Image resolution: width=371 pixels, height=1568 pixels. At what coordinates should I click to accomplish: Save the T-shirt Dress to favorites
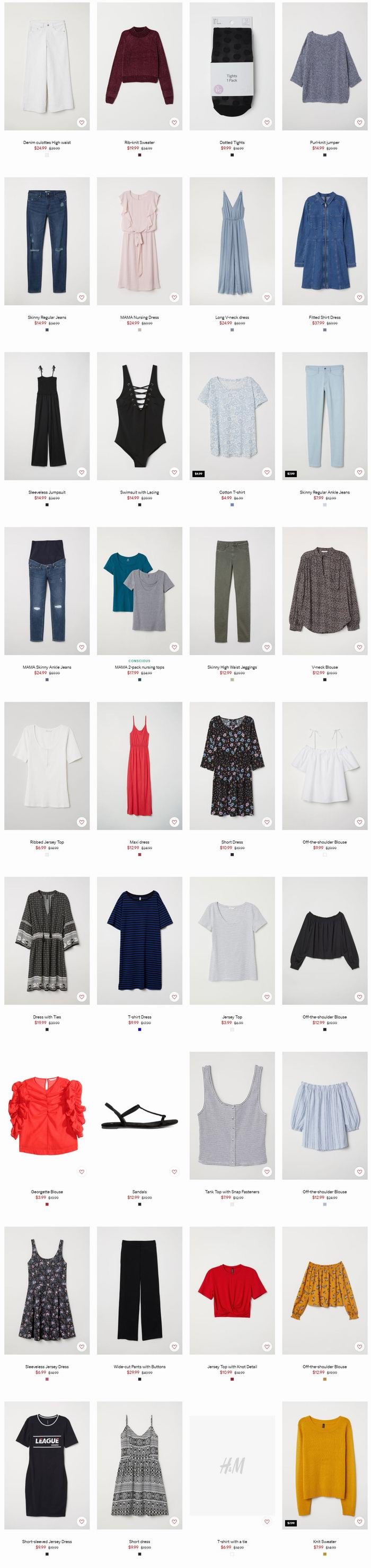[x=174, y=997]
